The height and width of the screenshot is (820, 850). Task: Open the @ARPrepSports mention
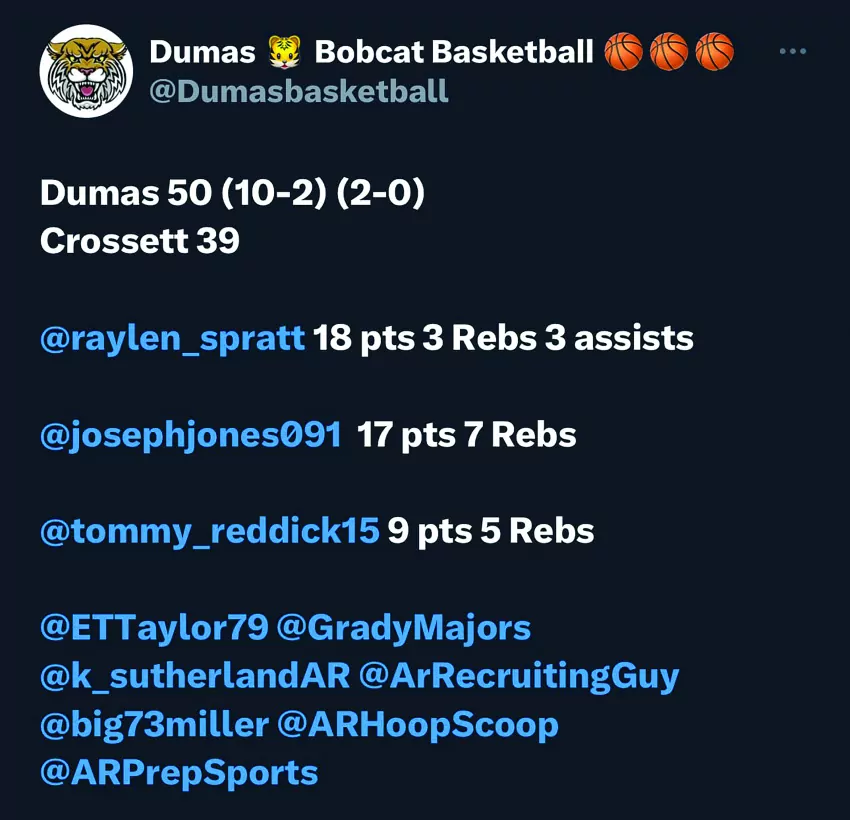(x=179, y=772)
